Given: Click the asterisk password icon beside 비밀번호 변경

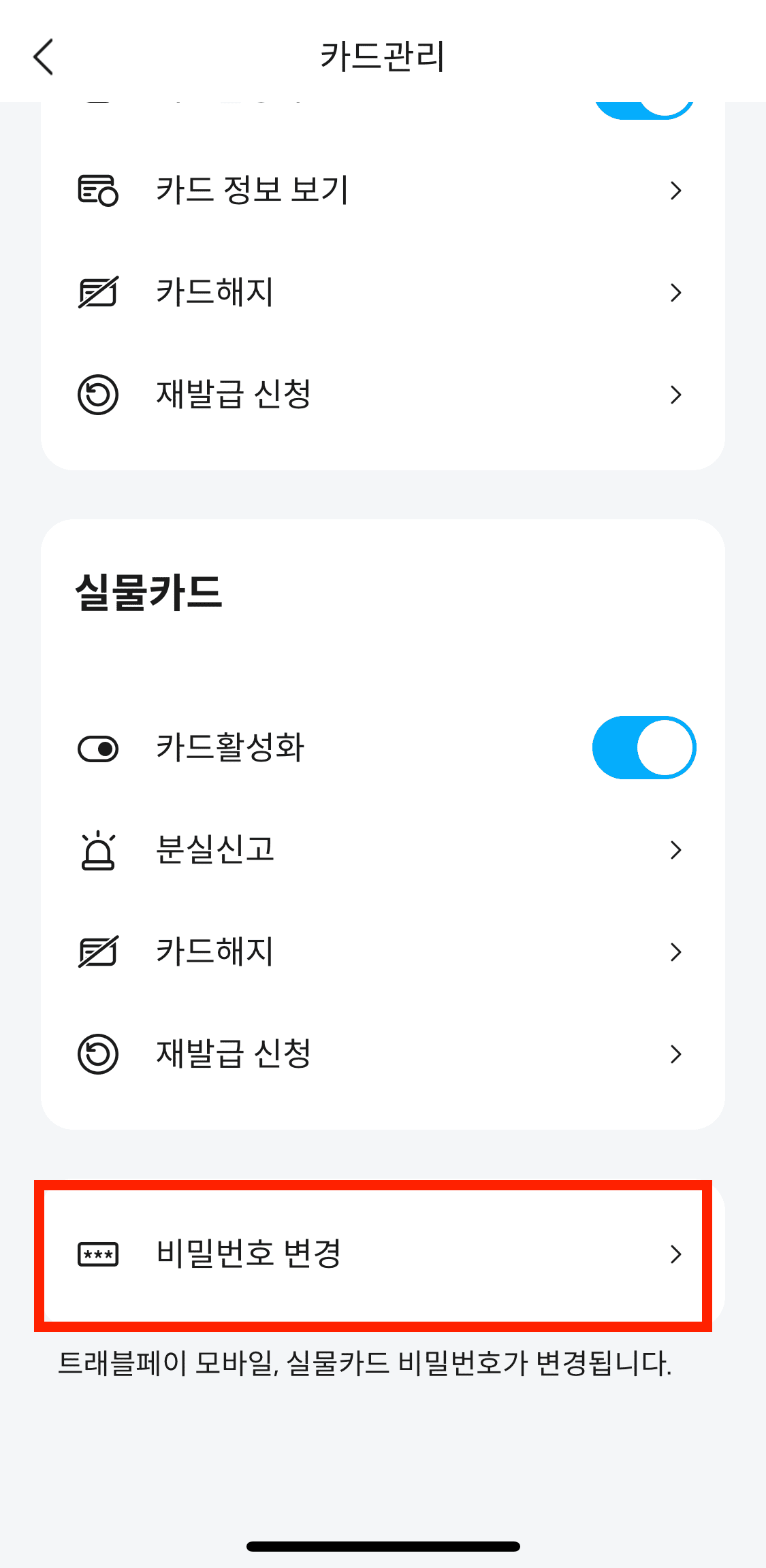Looking at the screenshot, I should coord(97,1254).
